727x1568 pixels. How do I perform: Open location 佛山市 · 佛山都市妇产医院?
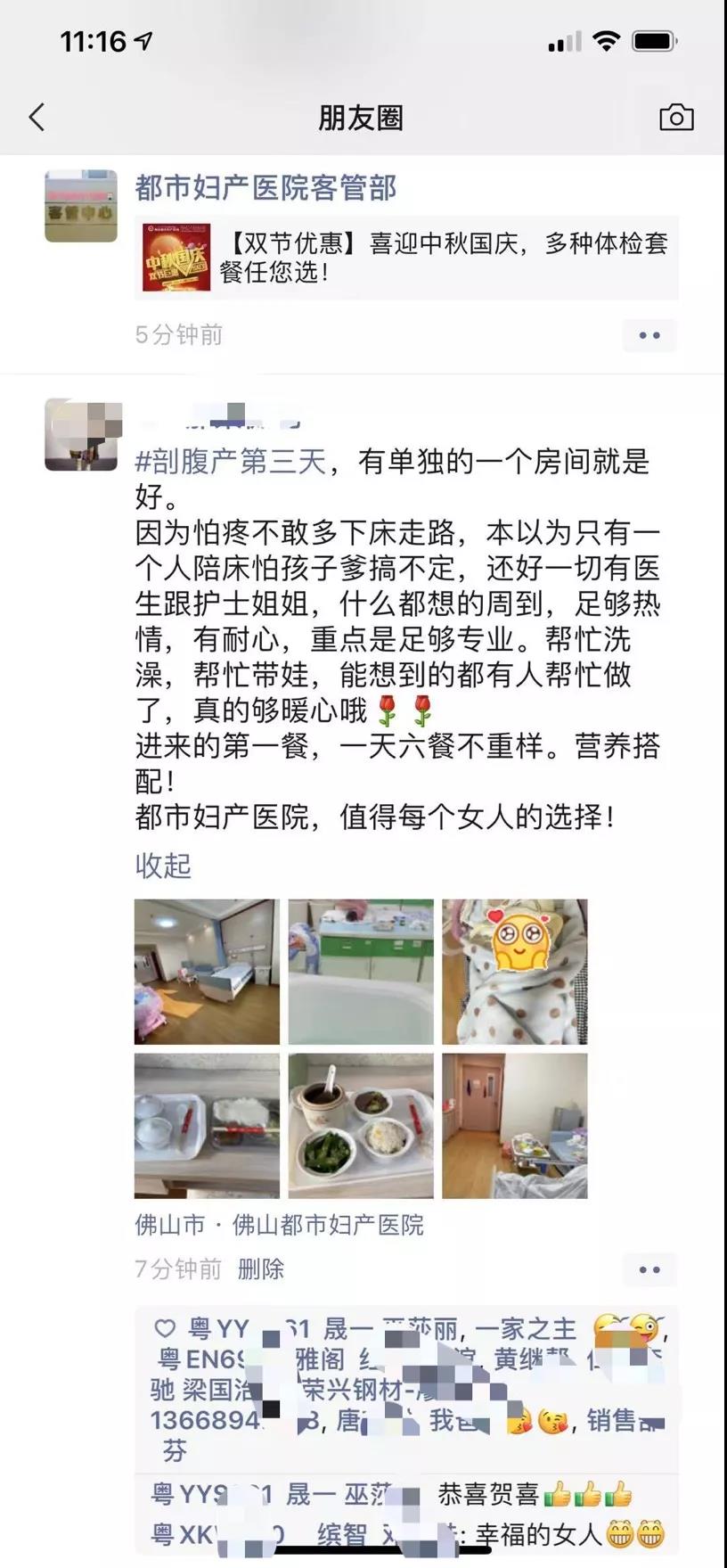[x=279, y=1225]
